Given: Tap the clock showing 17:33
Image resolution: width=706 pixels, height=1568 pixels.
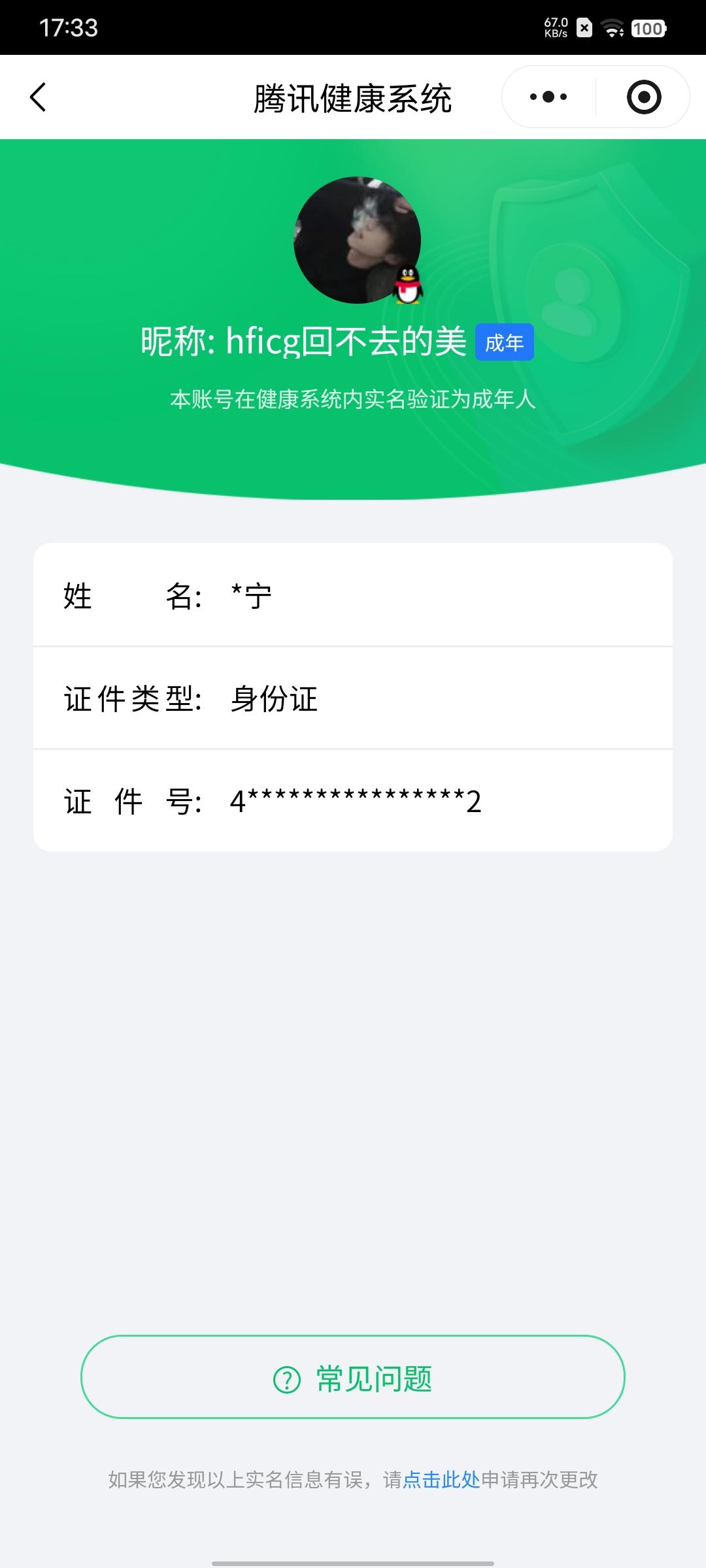Looking at the screenshot, I should coord(68,28).
